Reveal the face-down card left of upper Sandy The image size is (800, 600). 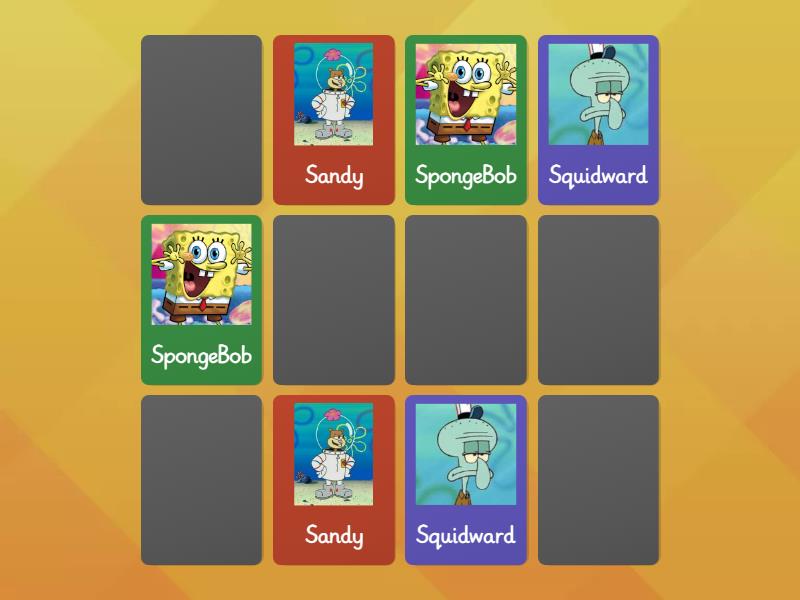coord(201,120)
